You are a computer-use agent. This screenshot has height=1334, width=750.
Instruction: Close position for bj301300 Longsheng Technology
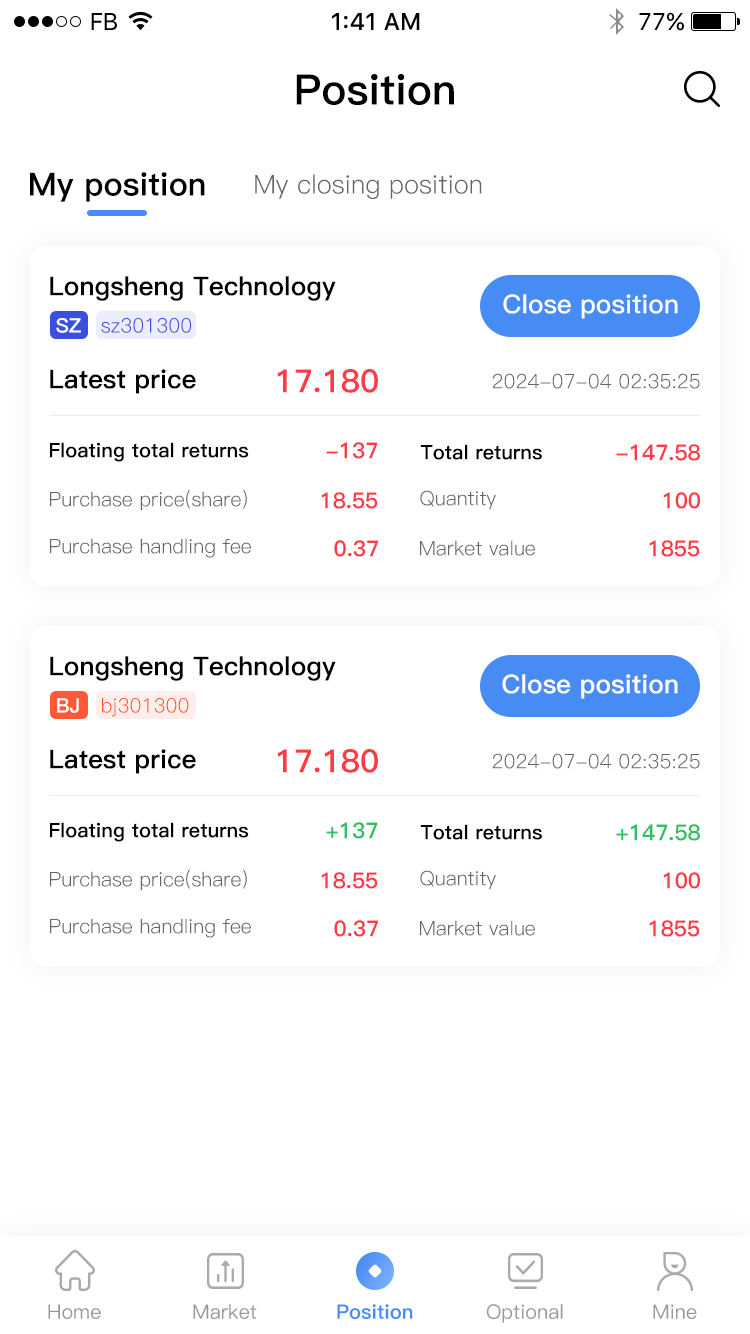pos(590,685)
